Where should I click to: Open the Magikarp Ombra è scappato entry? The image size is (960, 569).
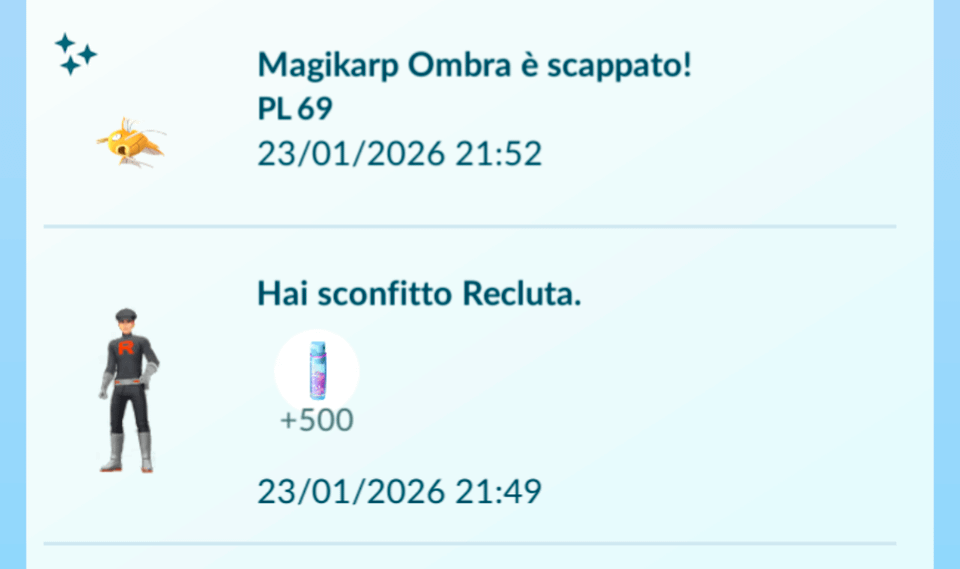474,66
